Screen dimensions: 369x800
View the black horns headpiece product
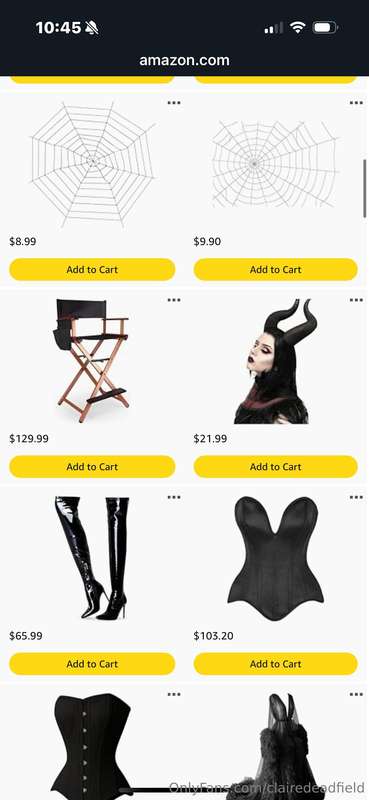pos(275,361)
